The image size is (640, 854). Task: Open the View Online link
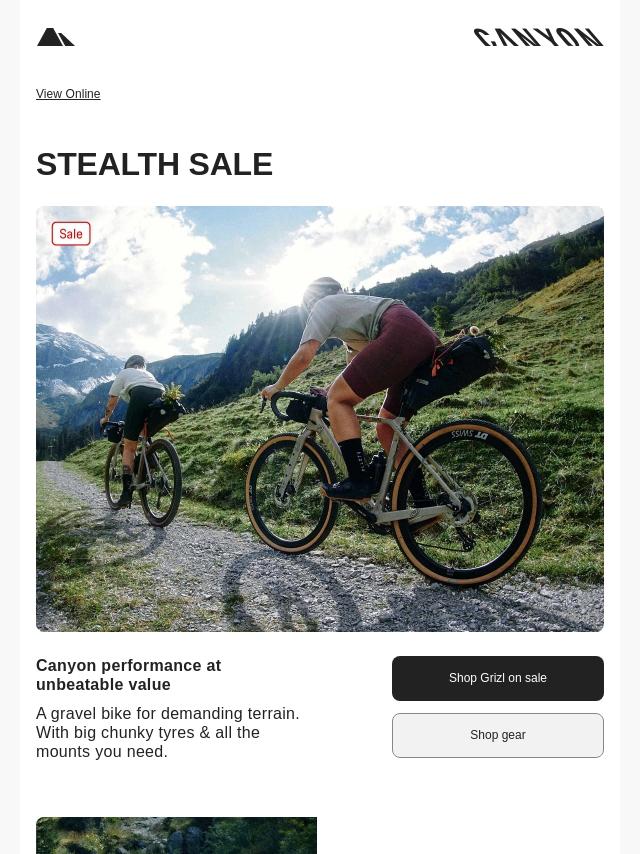point(68,94)
